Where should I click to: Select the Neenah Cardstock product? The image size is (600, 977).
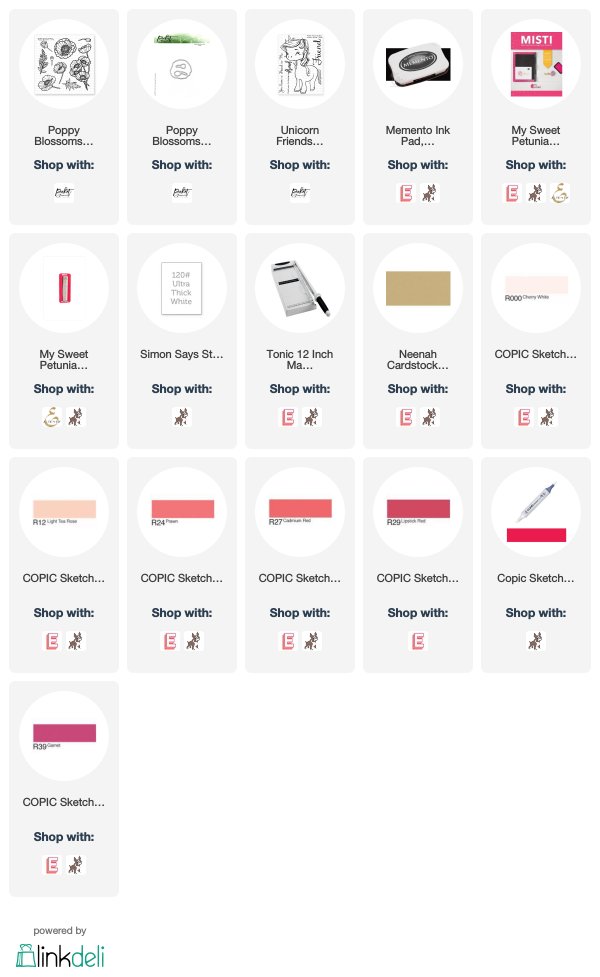coord(417,340)
